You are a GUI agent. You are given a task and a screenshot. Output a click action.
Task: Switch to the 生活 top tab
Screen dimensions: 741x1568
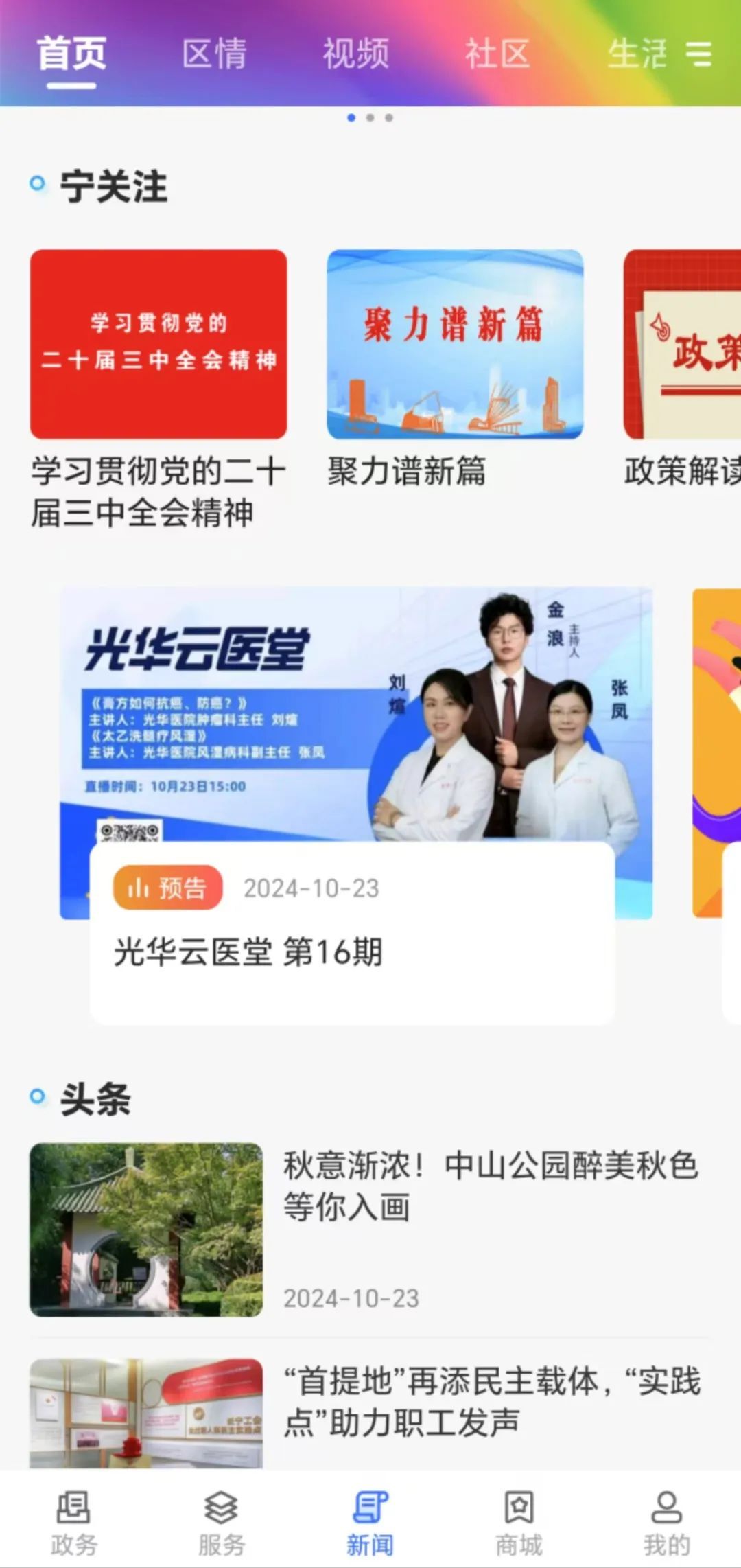pyautogui.click(x=637, y=54)
